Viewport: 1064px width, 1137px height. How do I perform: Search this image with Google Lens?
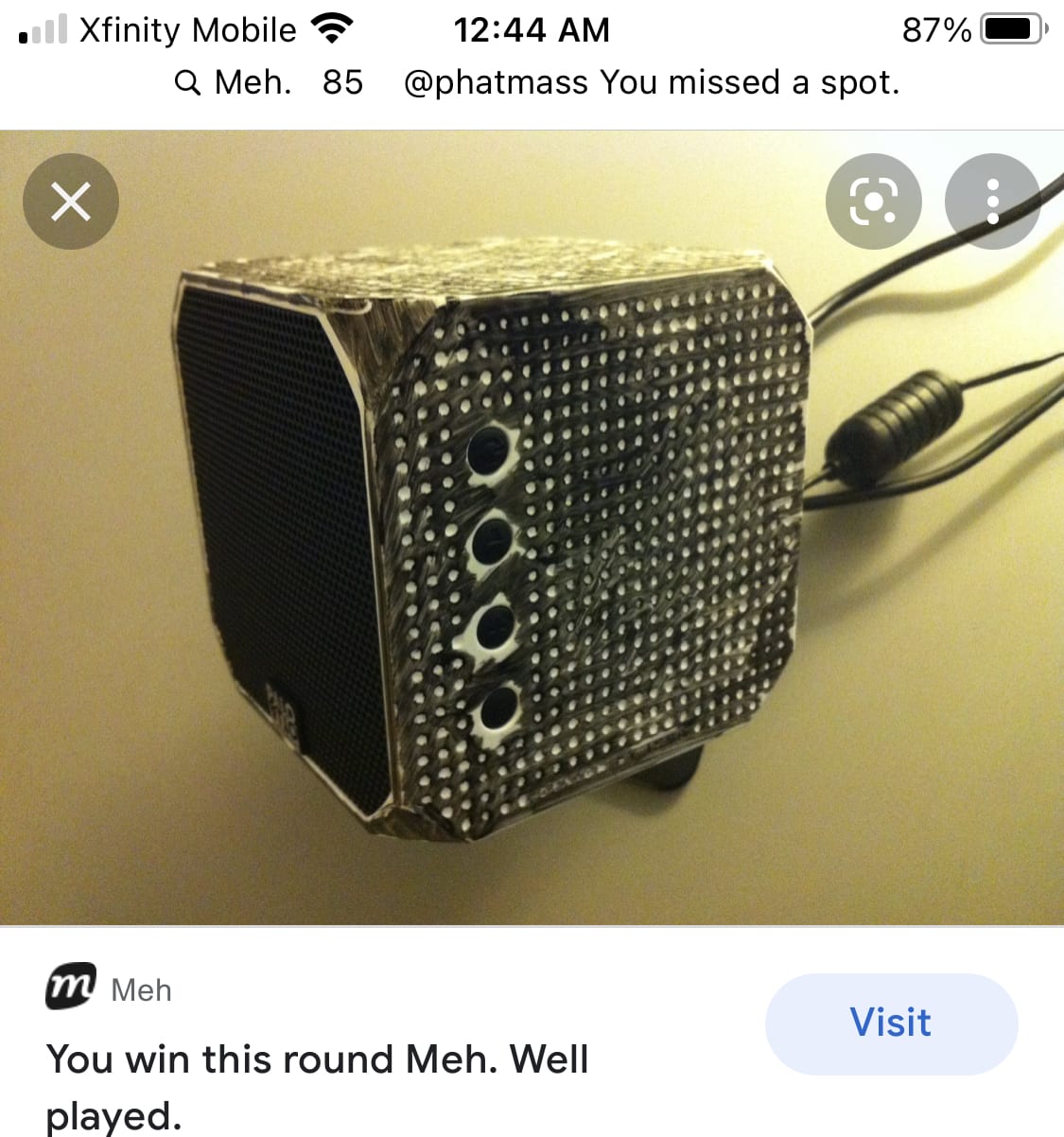(873, 201)
